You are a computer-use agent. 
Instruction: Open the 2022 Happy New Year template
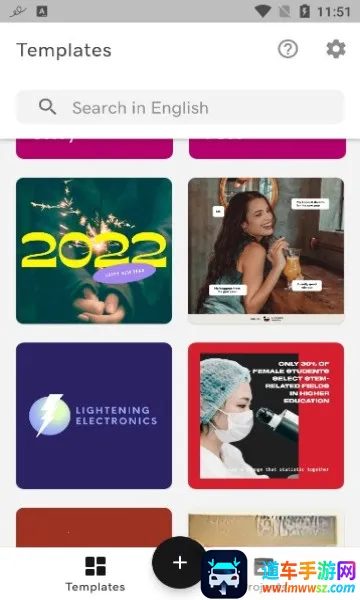coord(94,251)
